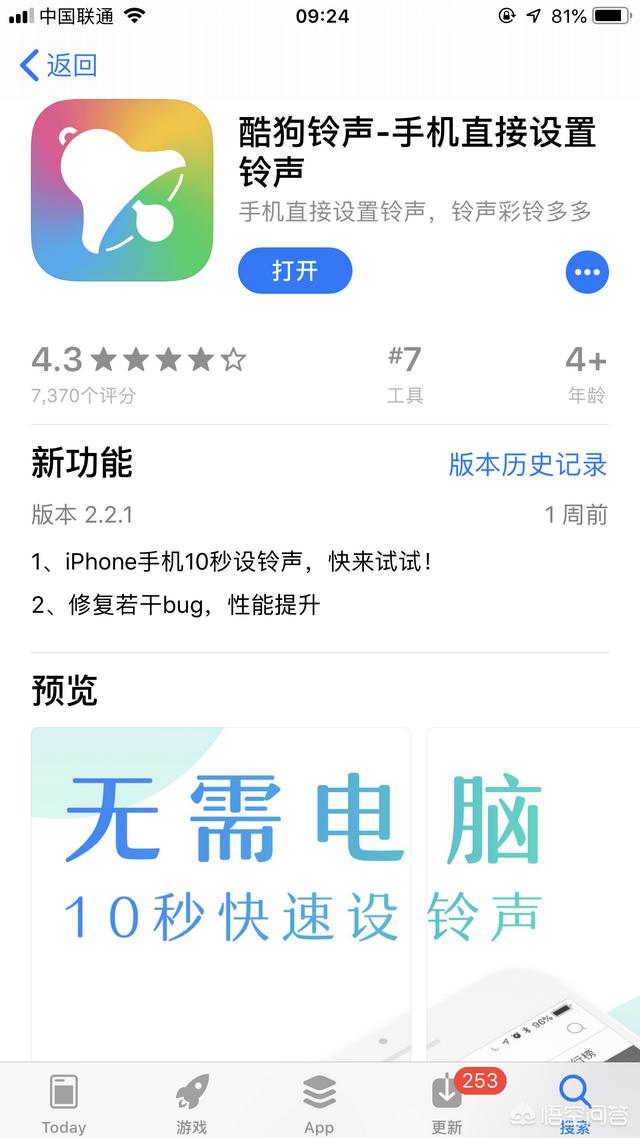The height and width of the screenshot is (1138, 640).
Task: View 版本历史记录 version history
Action: click(x=528, y=464)
